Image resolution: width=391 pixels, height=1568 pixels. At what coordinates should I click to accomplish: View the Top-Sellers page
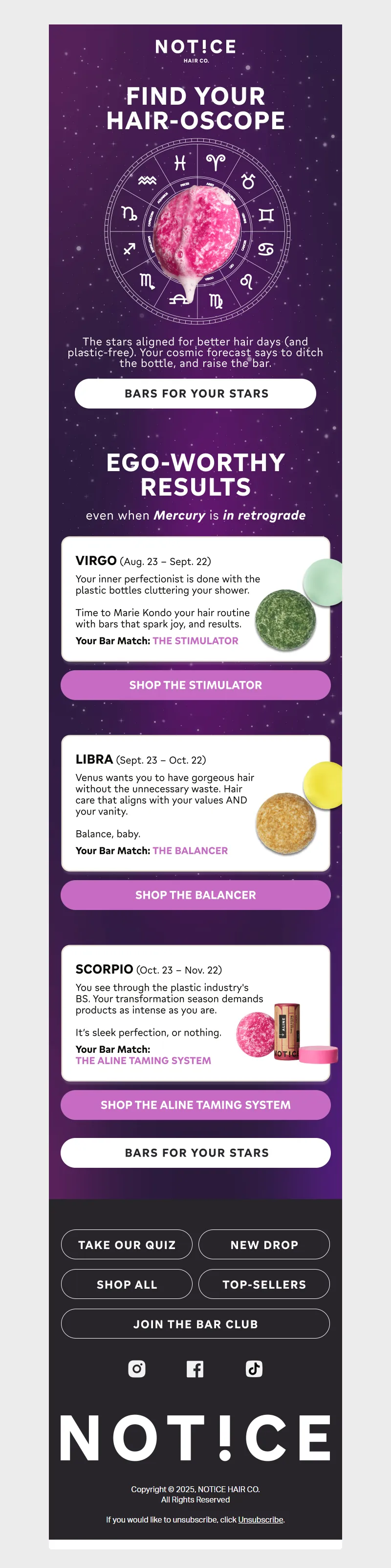[264, 1284]
